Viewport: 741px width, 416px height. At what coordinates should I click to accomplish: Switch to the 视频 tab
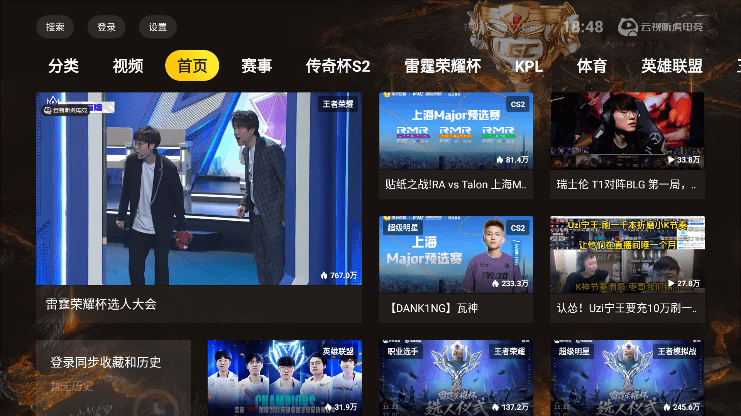[x=128, y=66]
